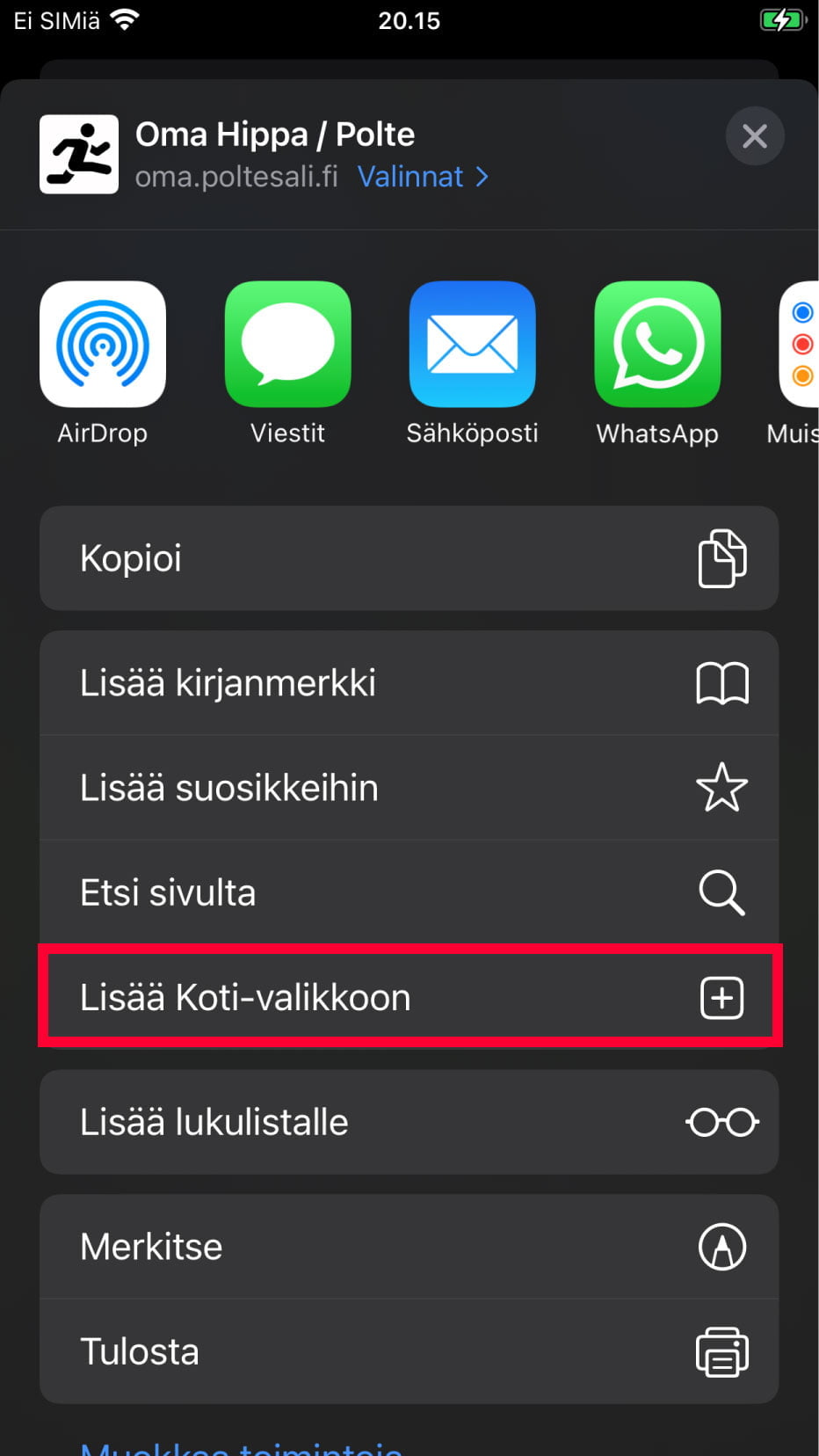Send the page via Sähköposti
The height and width of the screenshot is (1456, 819).
pyautogui.click(x=472, y=345)
